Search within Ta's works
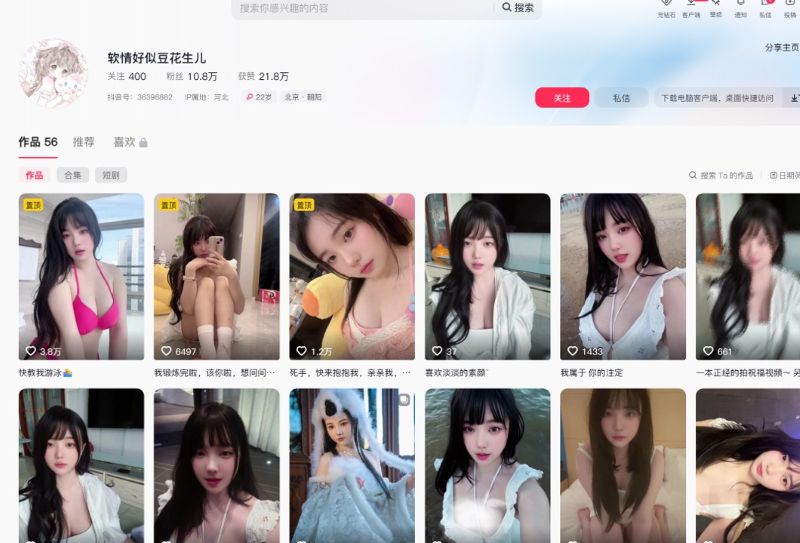800x543 pixels. [x=721, y=175]
